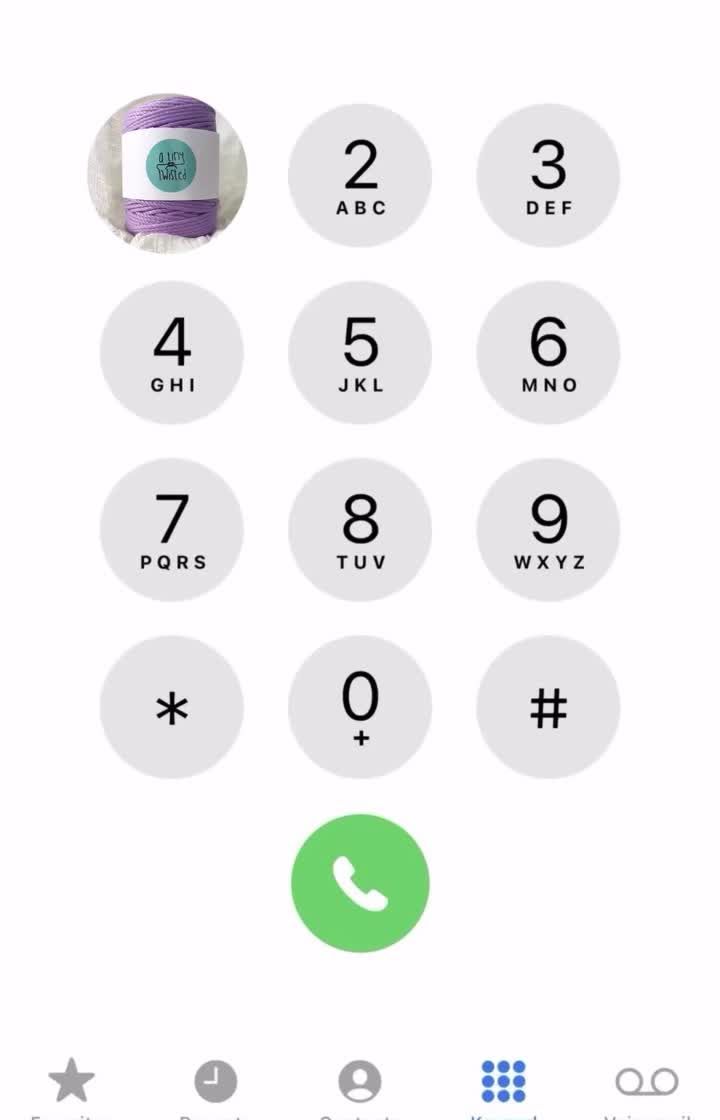This screenshot has height=1120, width=720.
Task: Tap the 3 DEF key
Action: point(548,176)
